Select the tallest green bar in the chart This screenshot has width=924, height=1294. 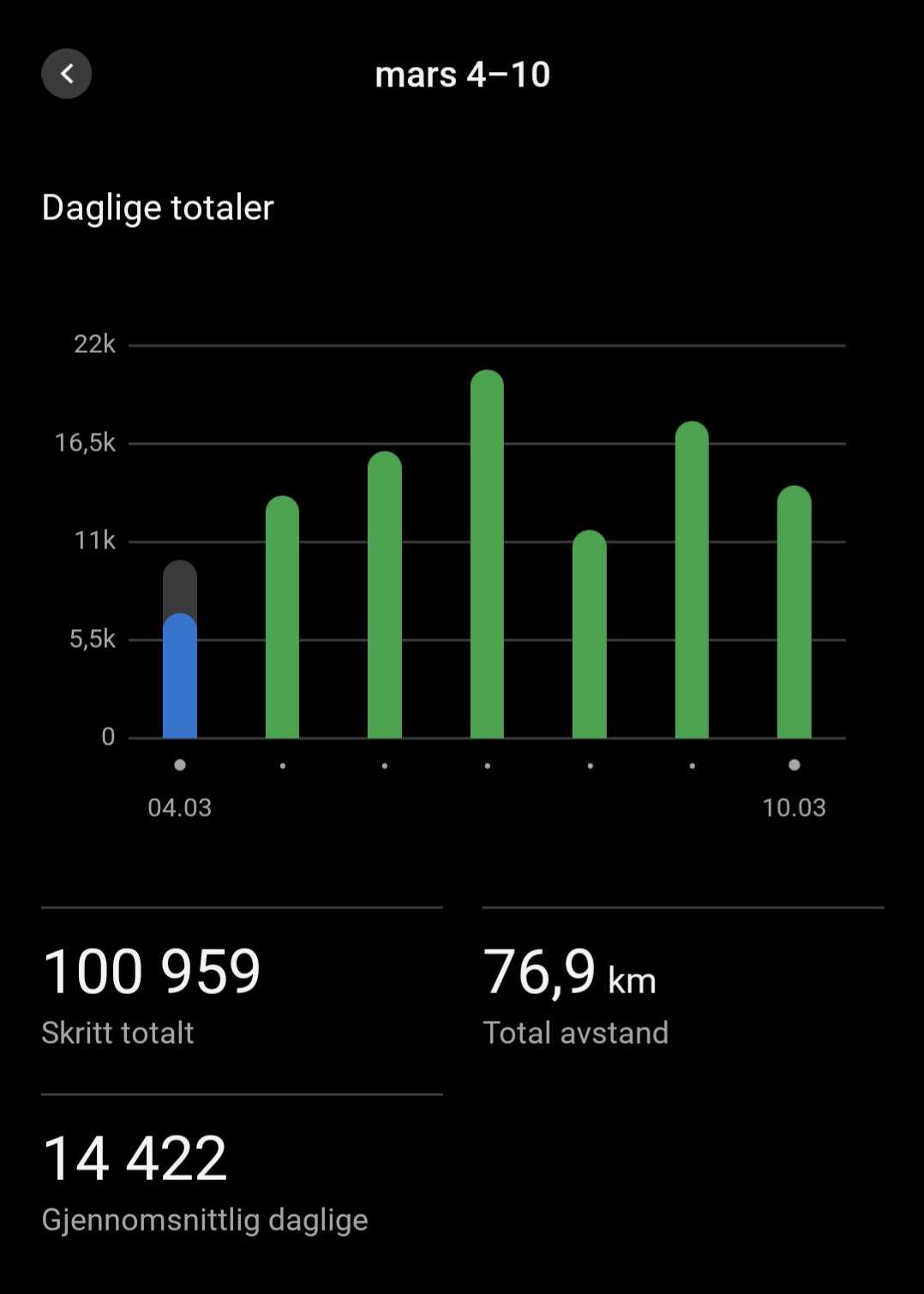[x=487, y=554]
